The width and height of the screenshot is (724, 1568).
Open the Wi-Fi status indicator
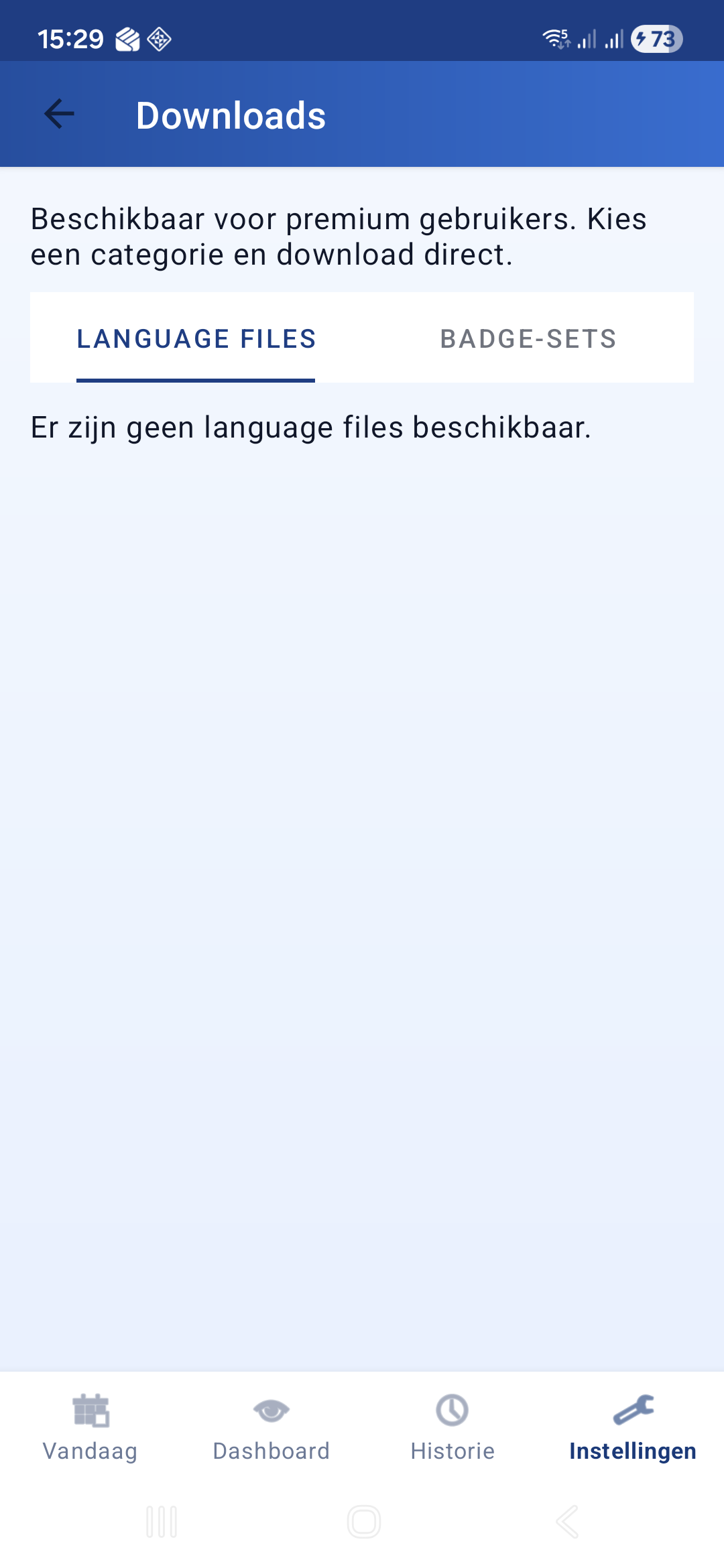pos(556,38)
